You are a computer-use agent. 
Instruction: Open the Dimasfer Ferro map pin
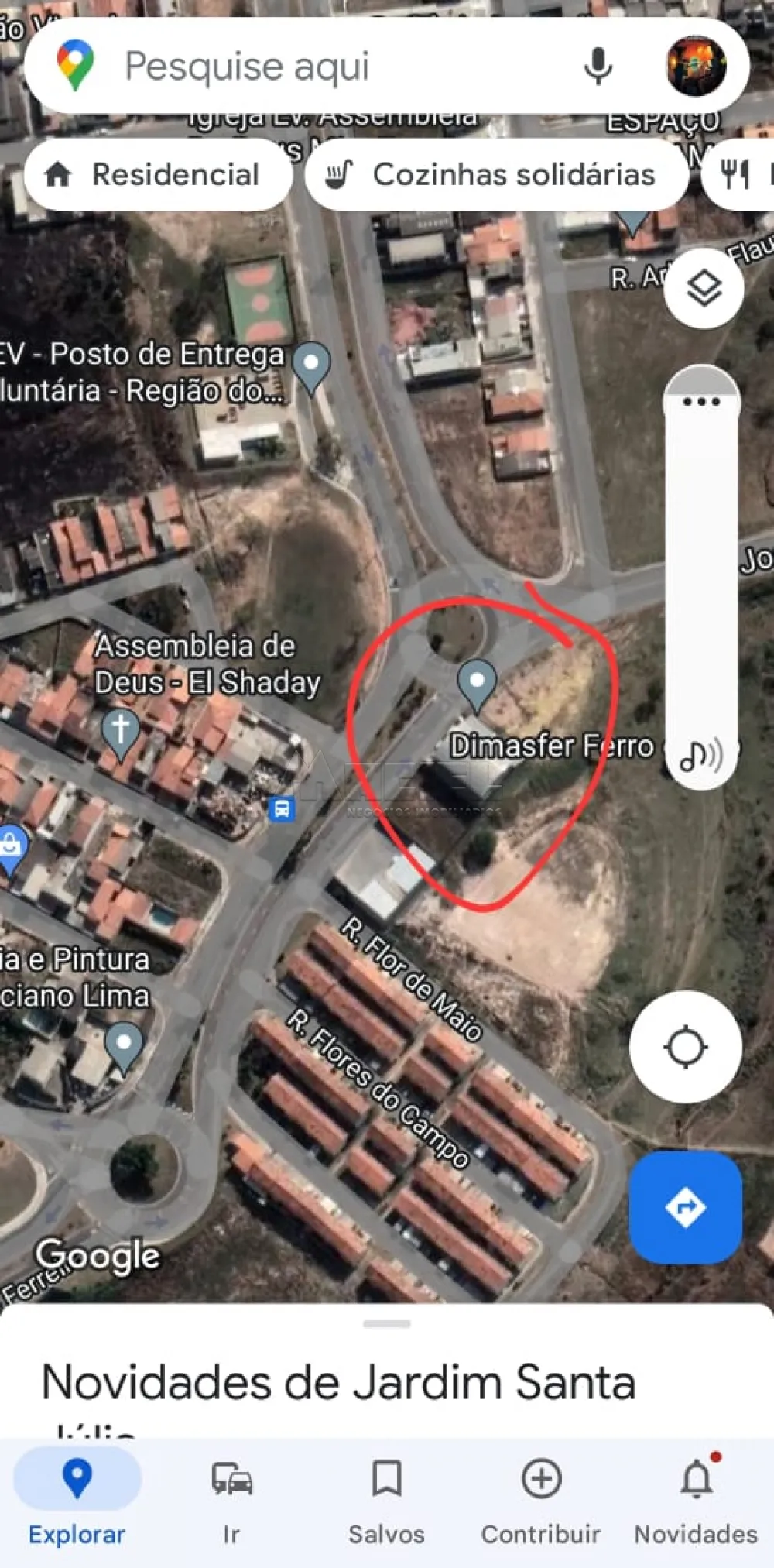coord(477,683)
